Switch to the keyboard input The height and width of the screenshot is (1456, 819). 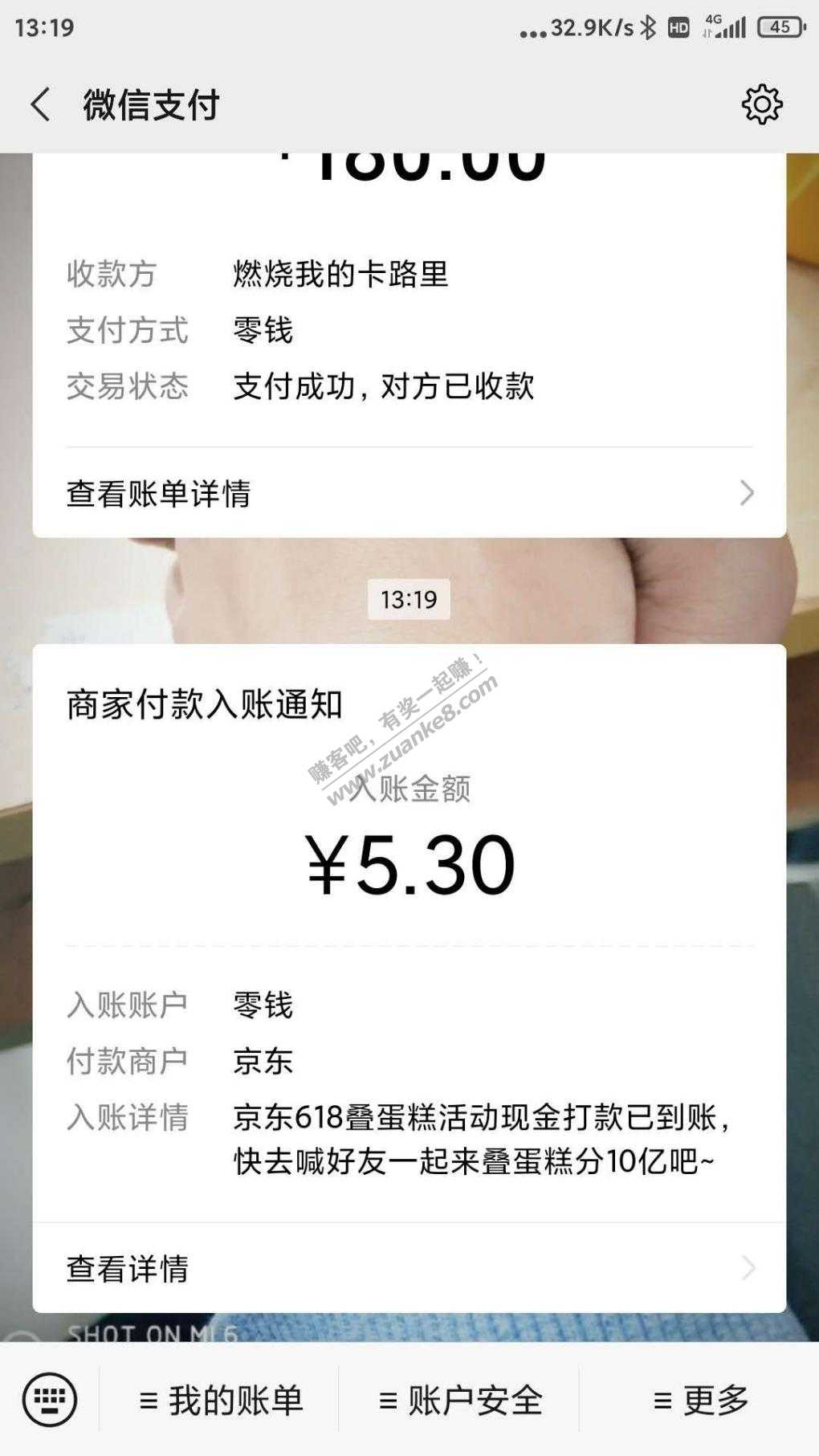[50, 1400]
